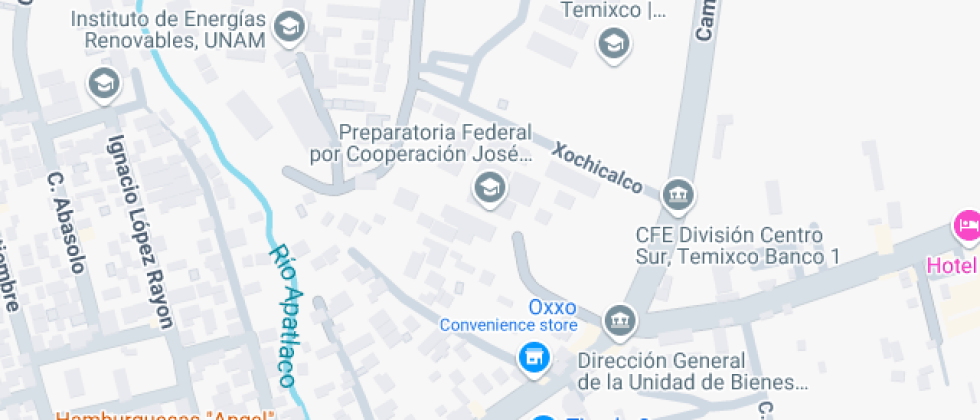The image size is (980, 420).
Task: Open the Instituto de Energías Renovables UNAM marker
Action: (289, 27)
